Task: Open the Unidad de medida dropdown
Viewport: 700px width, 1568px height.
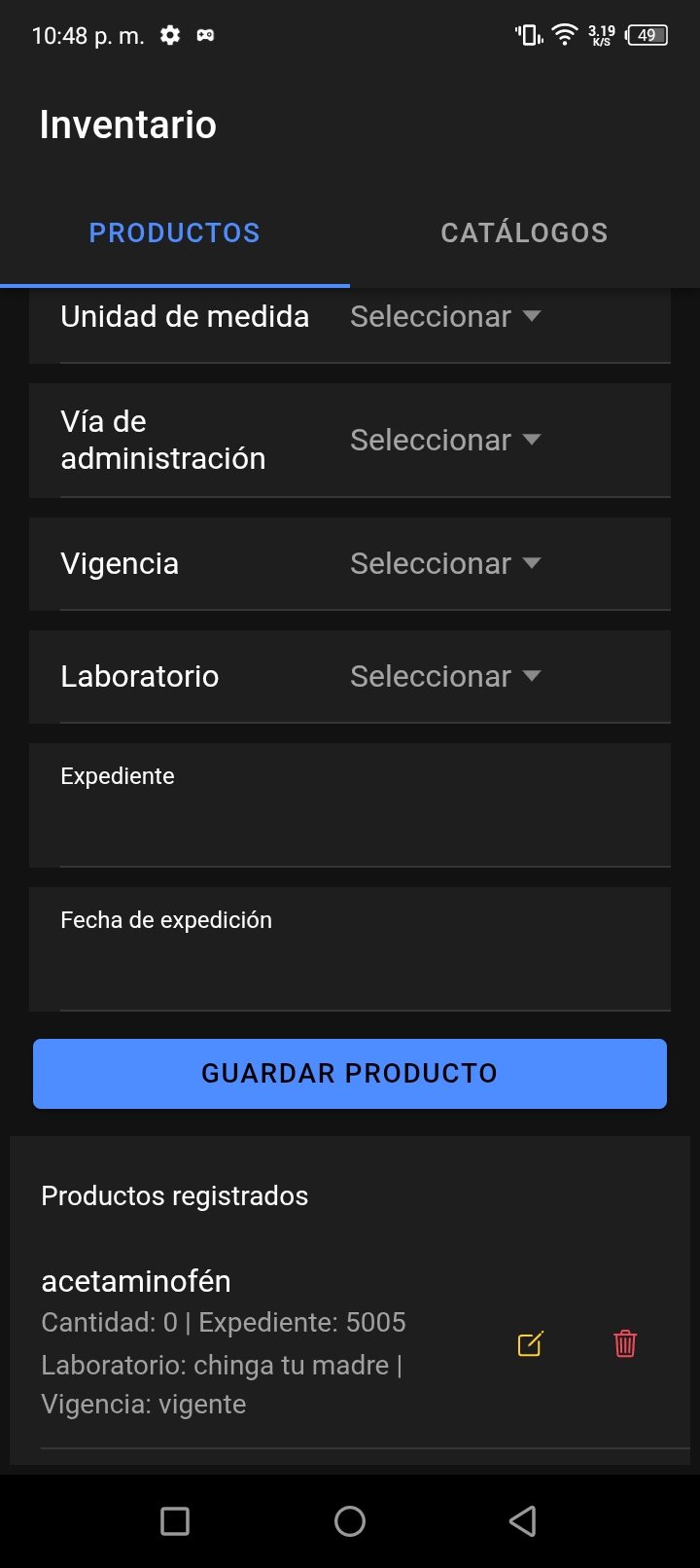Action: coord(445,317)
